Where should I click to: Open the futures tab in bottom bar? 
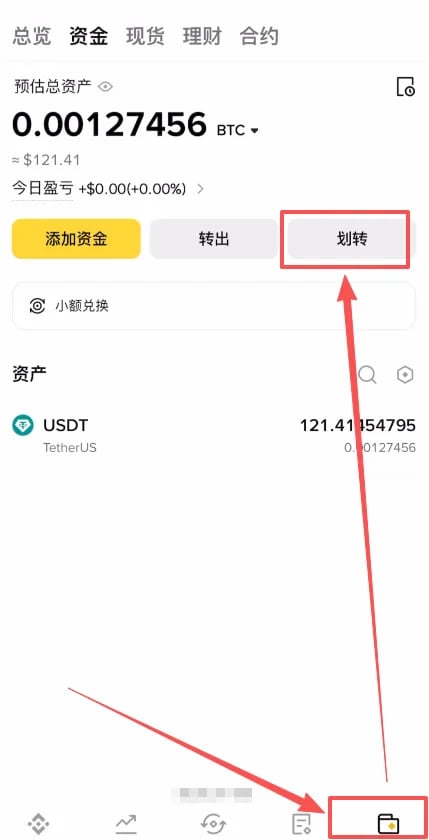click(x=302, y=823)
